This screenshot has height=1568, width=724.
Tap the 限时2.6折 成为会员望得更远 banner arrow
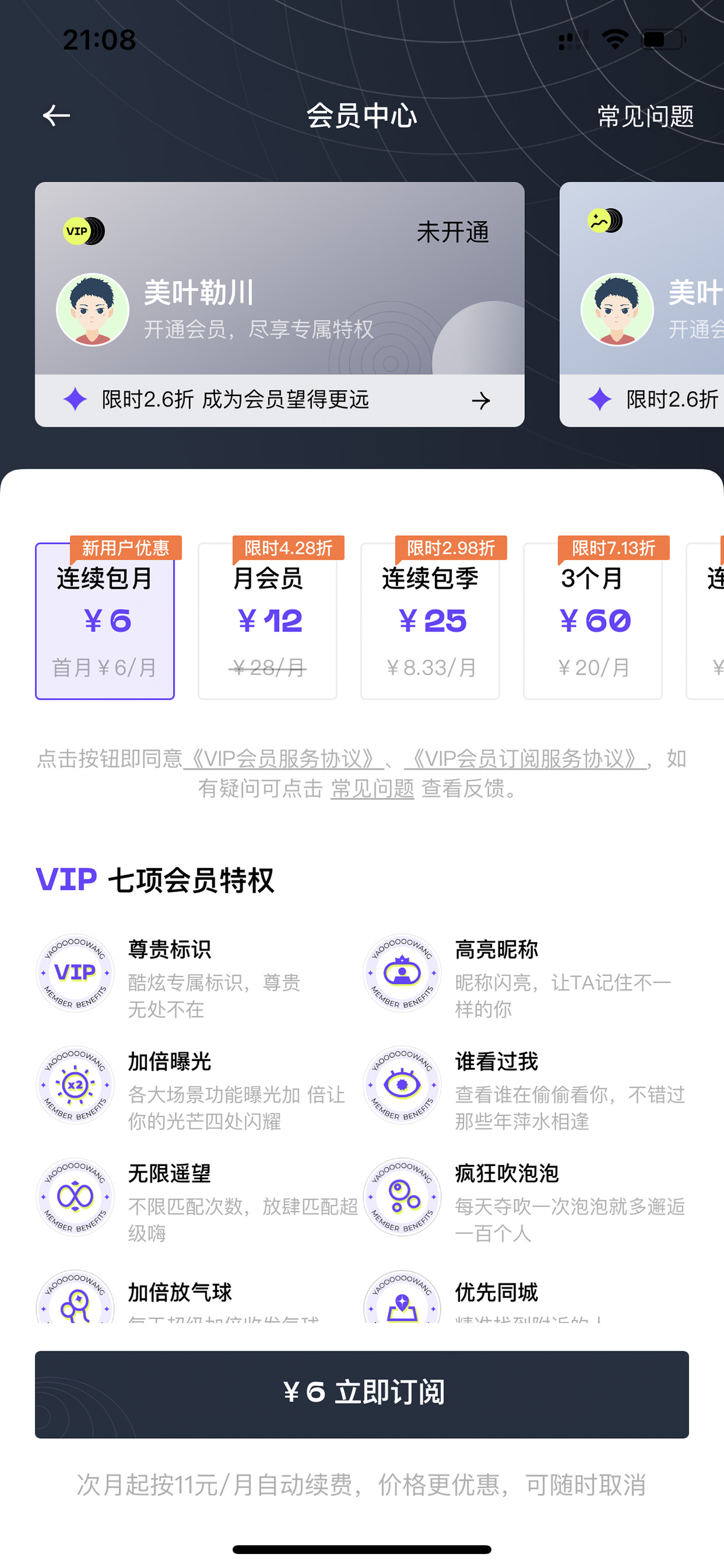(481, 401)
